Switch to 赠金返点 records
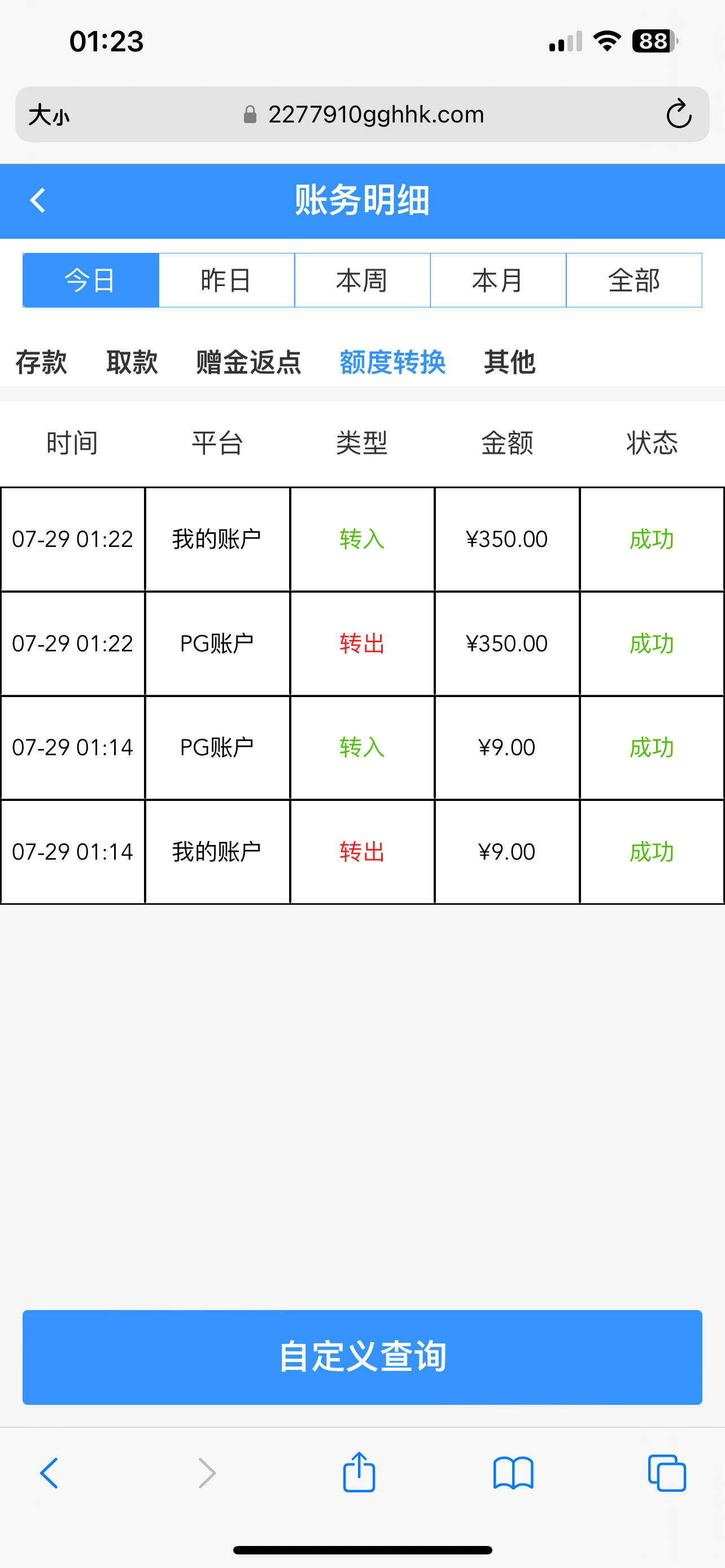 pyautogui.click(x=248, y=362)
